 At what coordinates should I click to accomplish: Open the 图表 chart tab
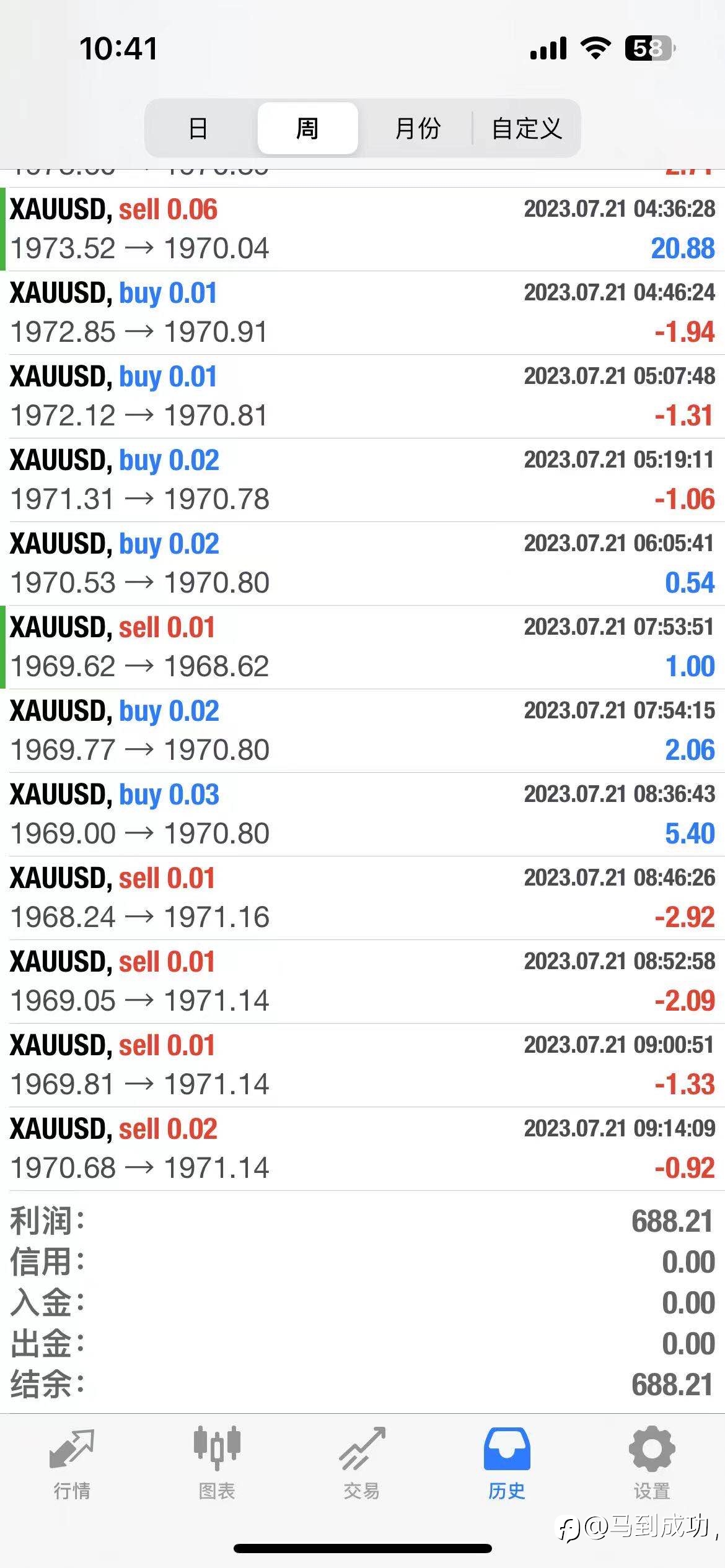(217, 1463)
